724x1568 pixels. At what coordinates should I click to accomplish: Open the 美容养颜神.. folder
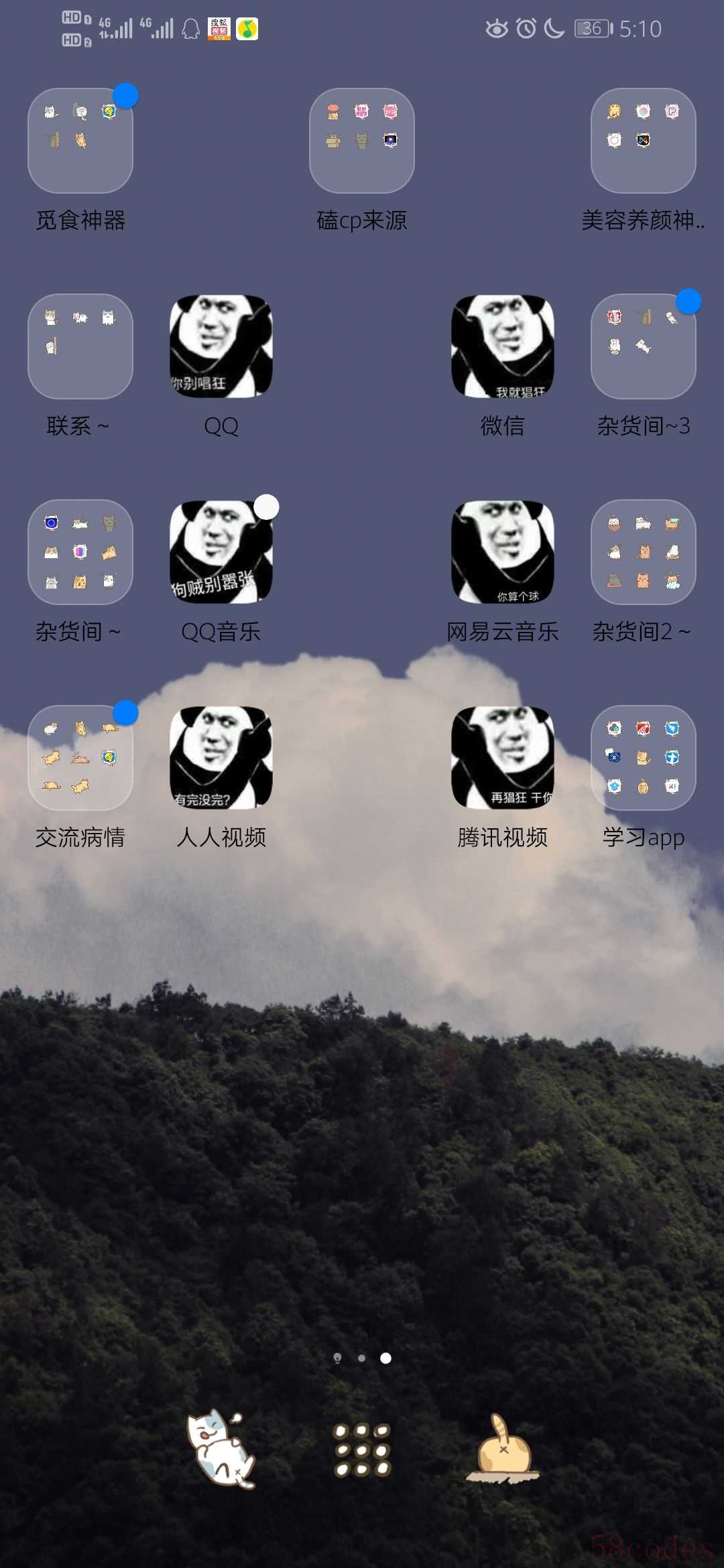(x=644, y=141)
